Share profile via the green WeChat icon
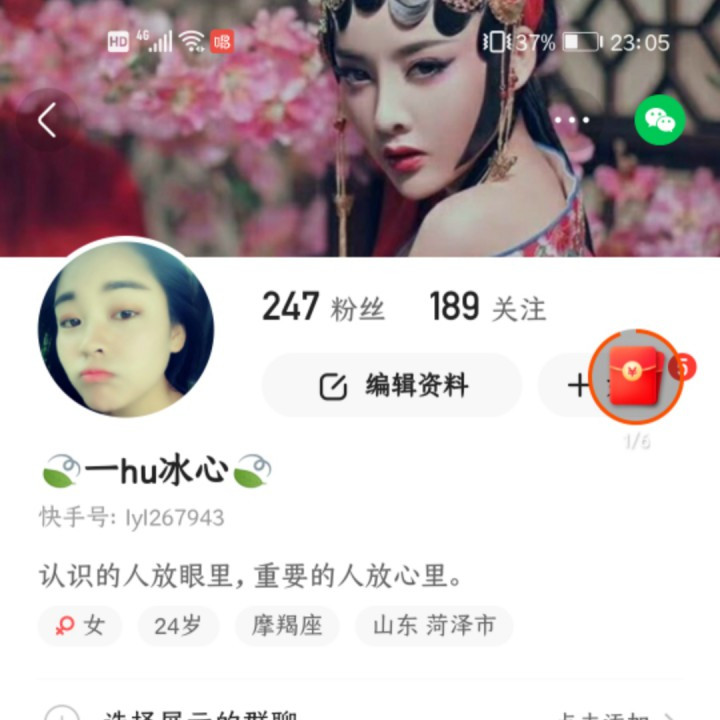 point(660,121)
